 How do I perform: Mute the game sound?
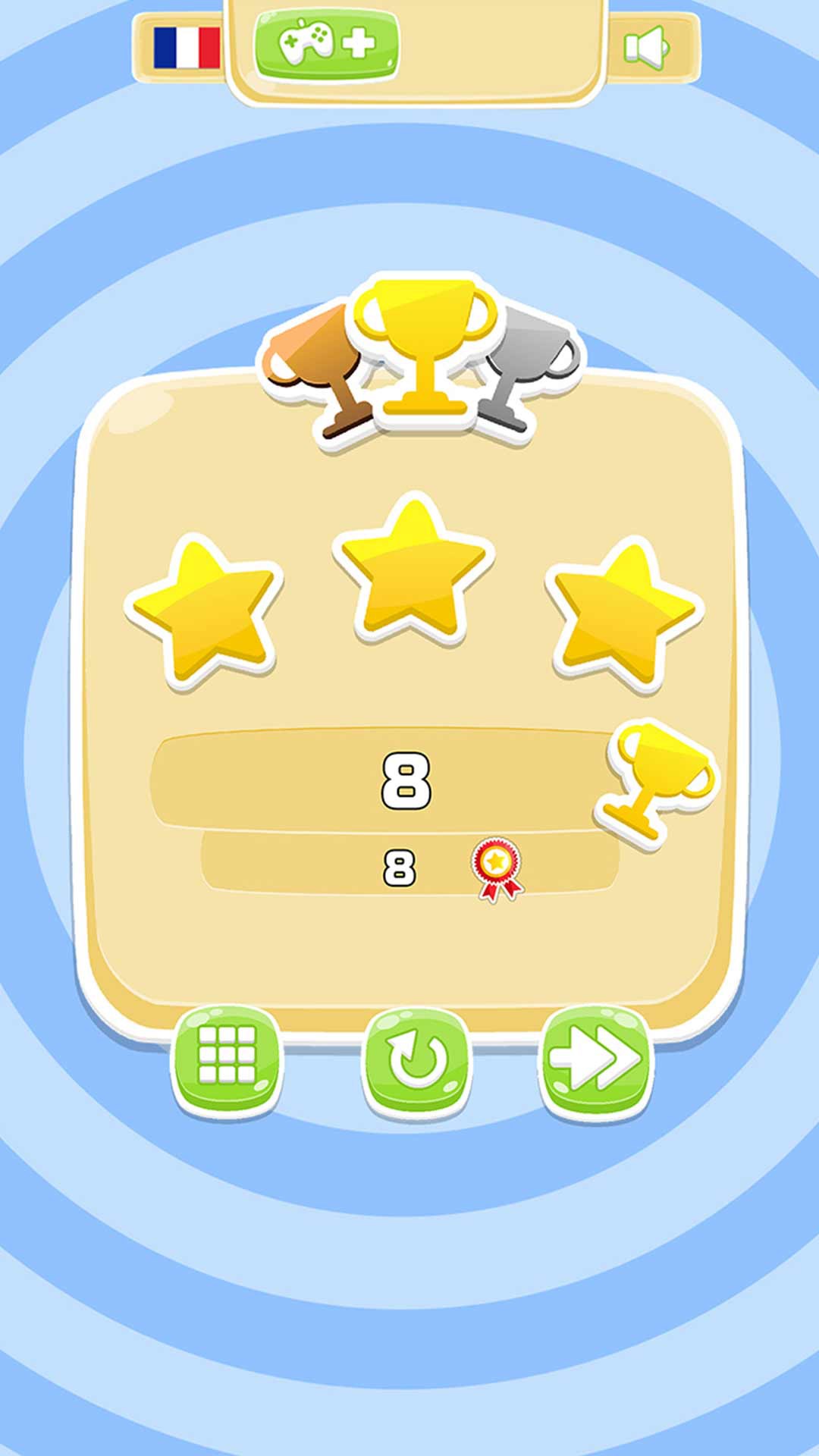click(x=646, y=49)
